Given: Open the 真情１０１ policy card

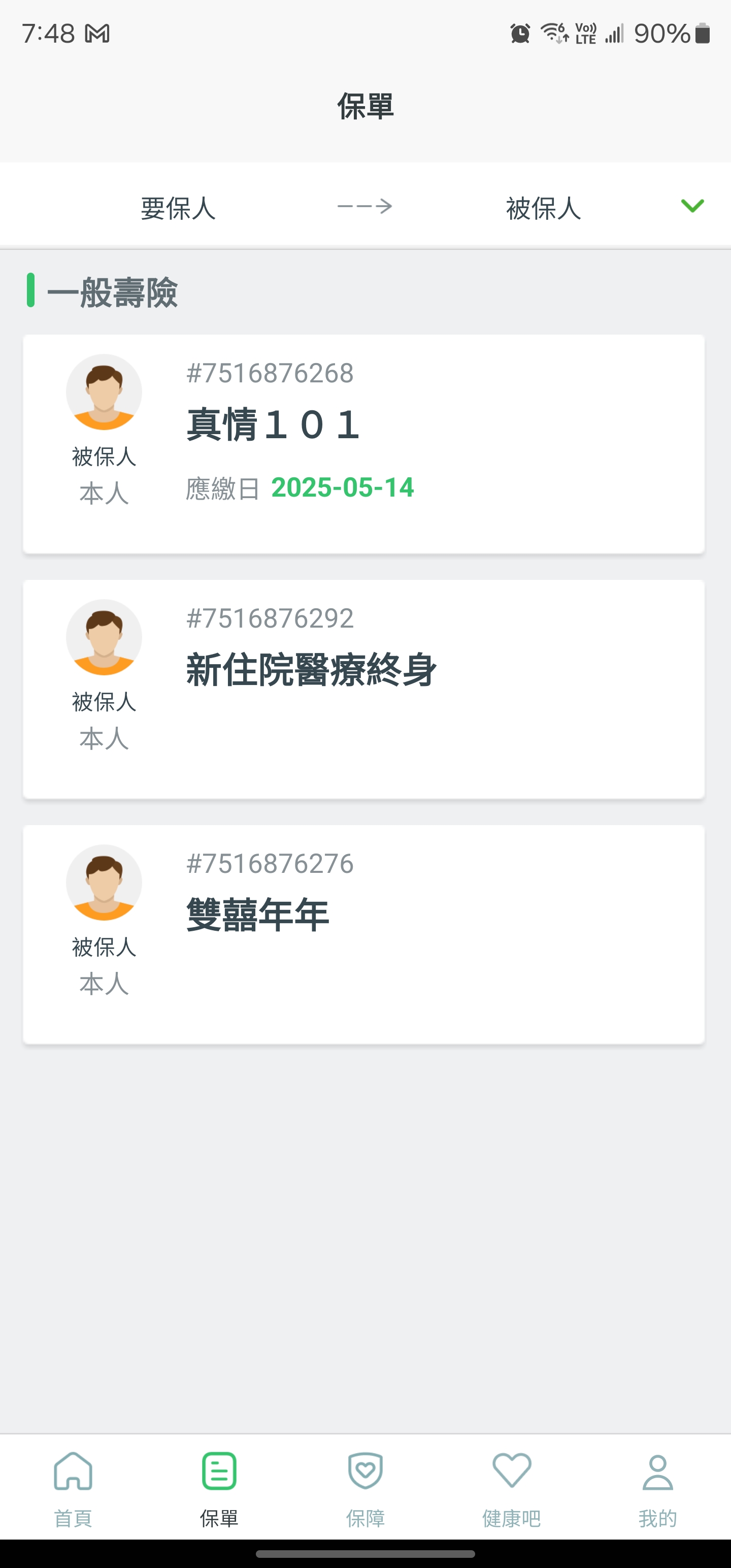Looking at the screenshot, I should click(x=364, y=444).
